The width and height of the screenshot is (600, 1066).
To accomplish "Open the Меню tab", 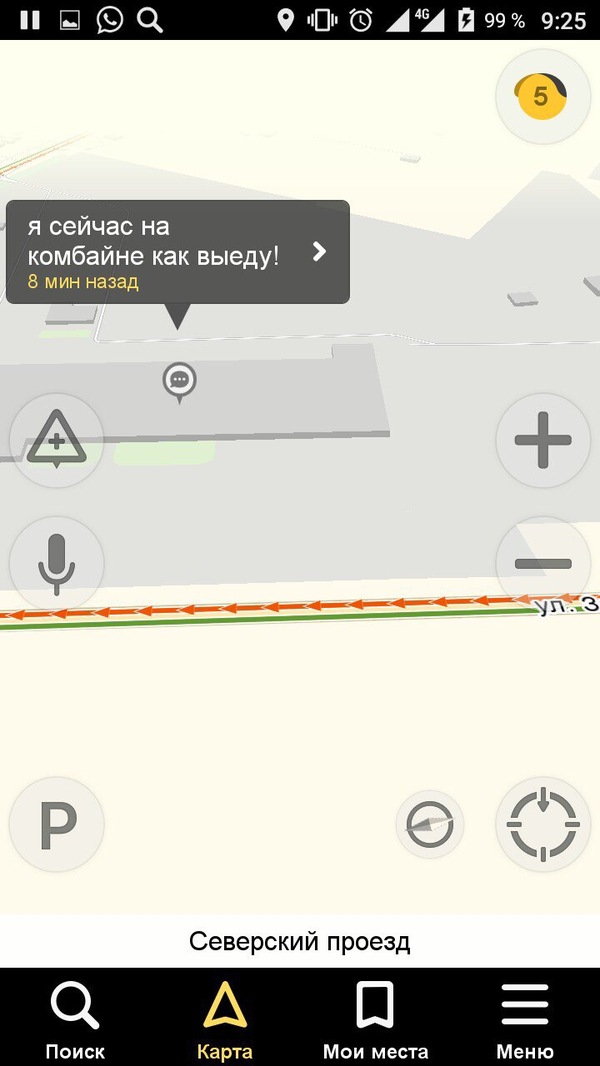I will 525,1018.
